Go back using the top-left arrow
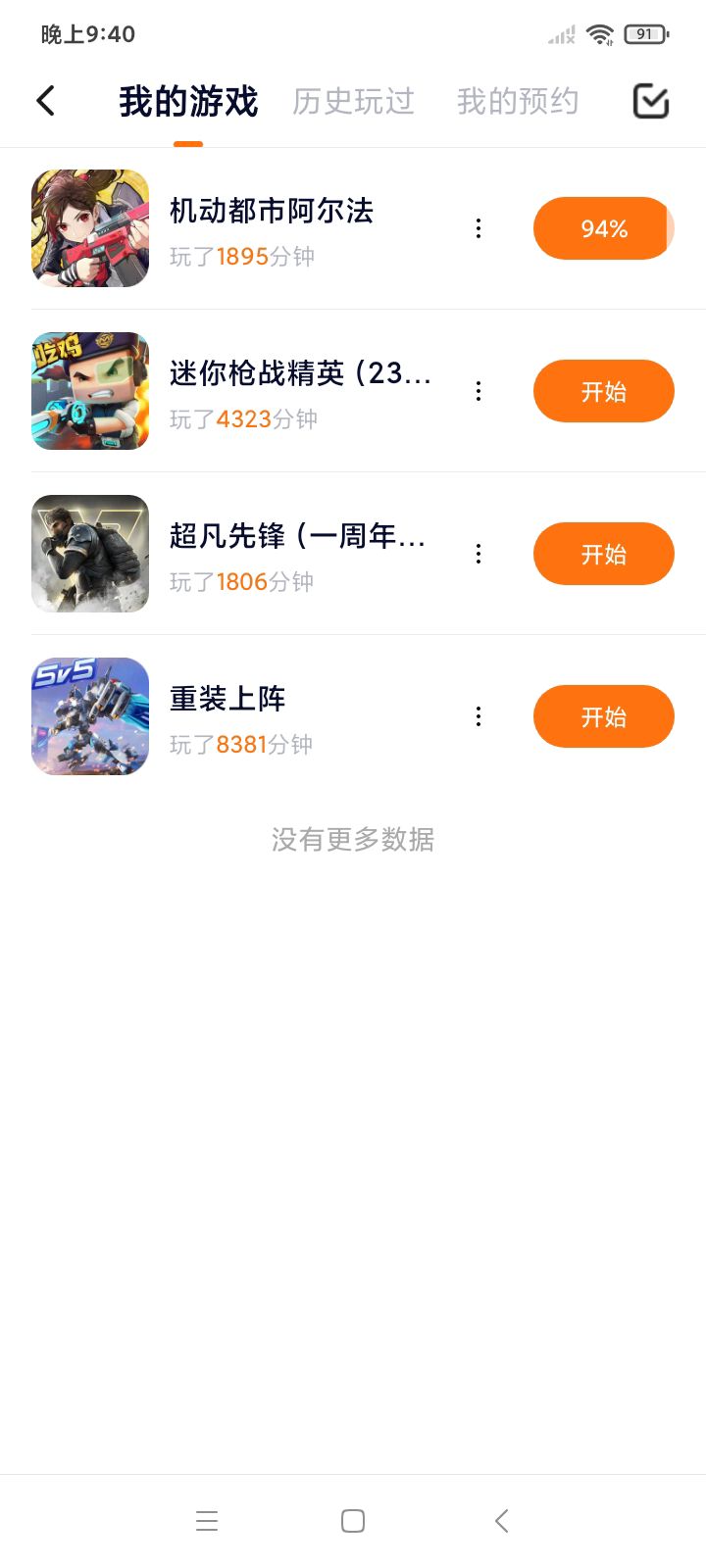Screen dimensions: 706x1568 click(46, 101)
